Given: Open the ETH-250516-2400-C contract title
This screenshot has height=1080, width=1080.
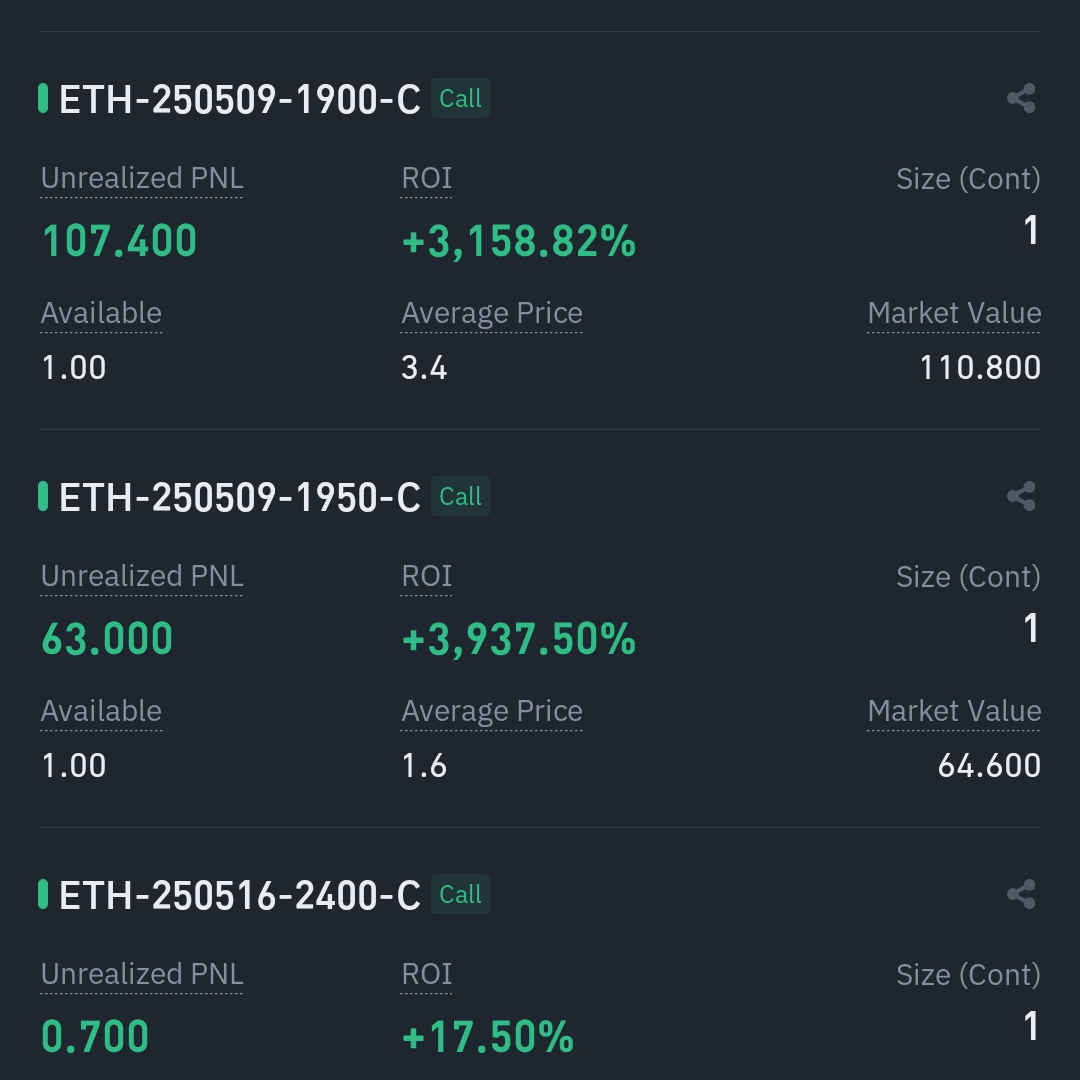Looking at the screenshot, I should coord(240,895).
